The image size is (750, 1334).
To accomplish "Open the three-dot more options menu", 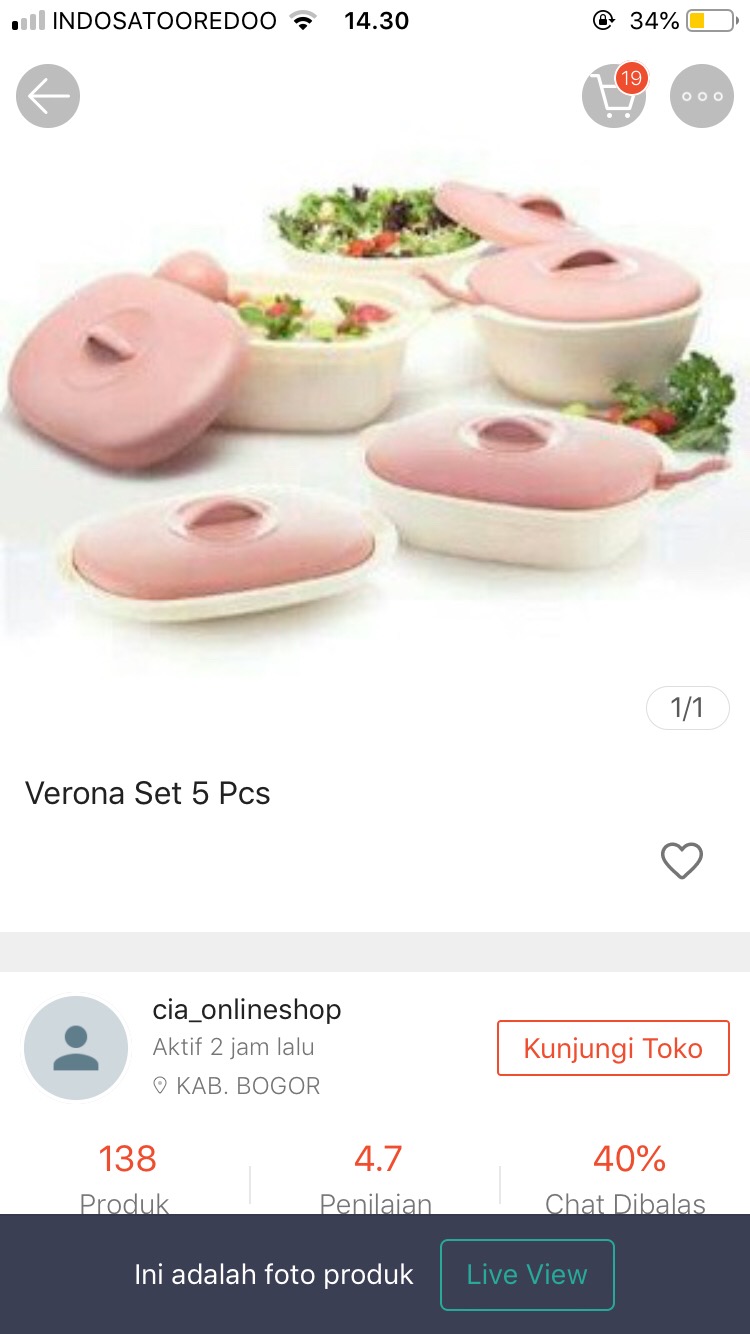I will tap(701, 96).
